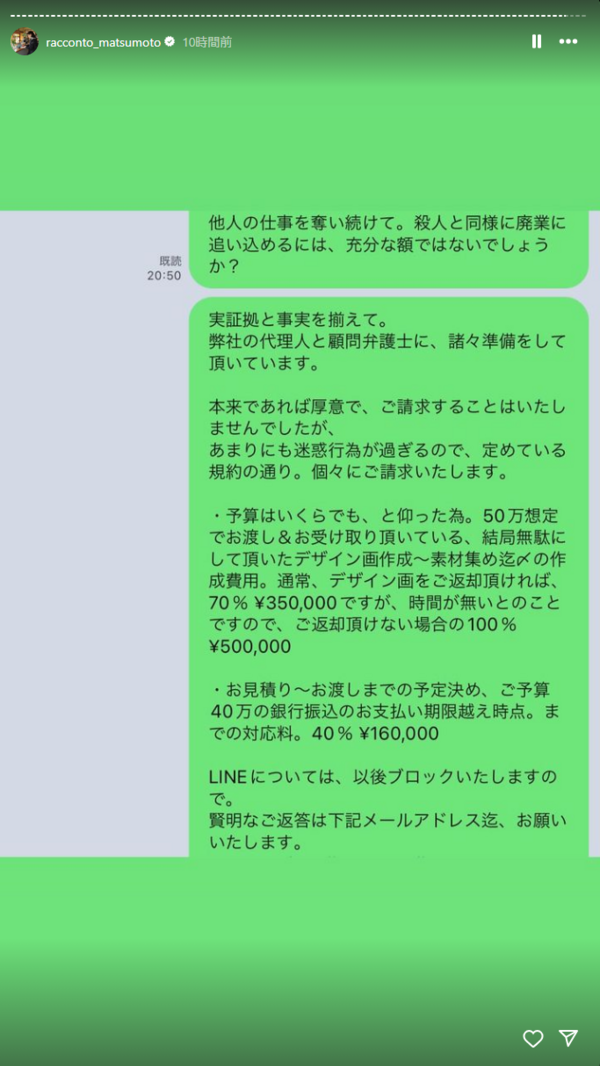This screenshot has width=600, height=1066.
Task: Pause the story playback
Action: tap(536, 42)
